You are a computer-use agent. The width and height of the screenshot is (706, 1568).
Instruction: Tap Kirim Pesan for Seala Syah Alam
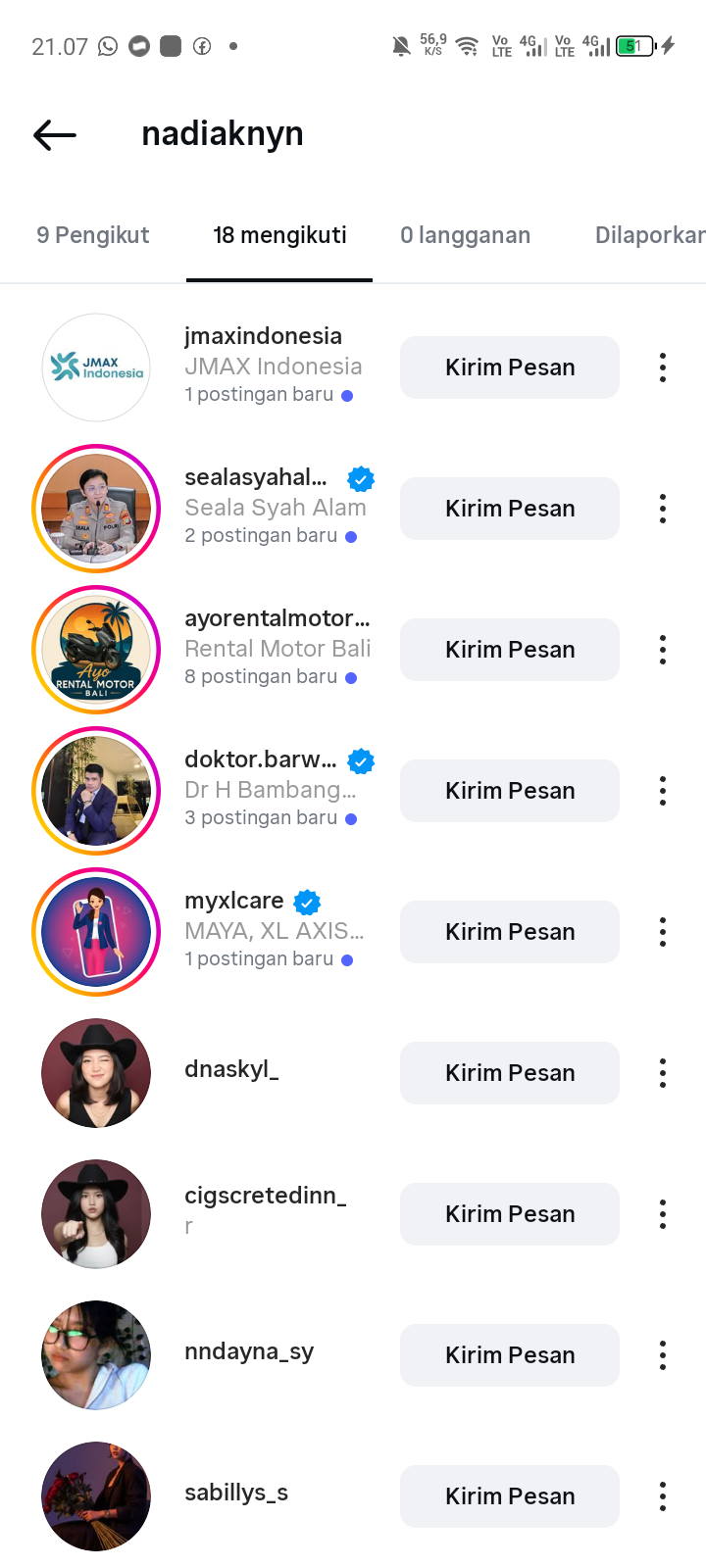point(510,509)
